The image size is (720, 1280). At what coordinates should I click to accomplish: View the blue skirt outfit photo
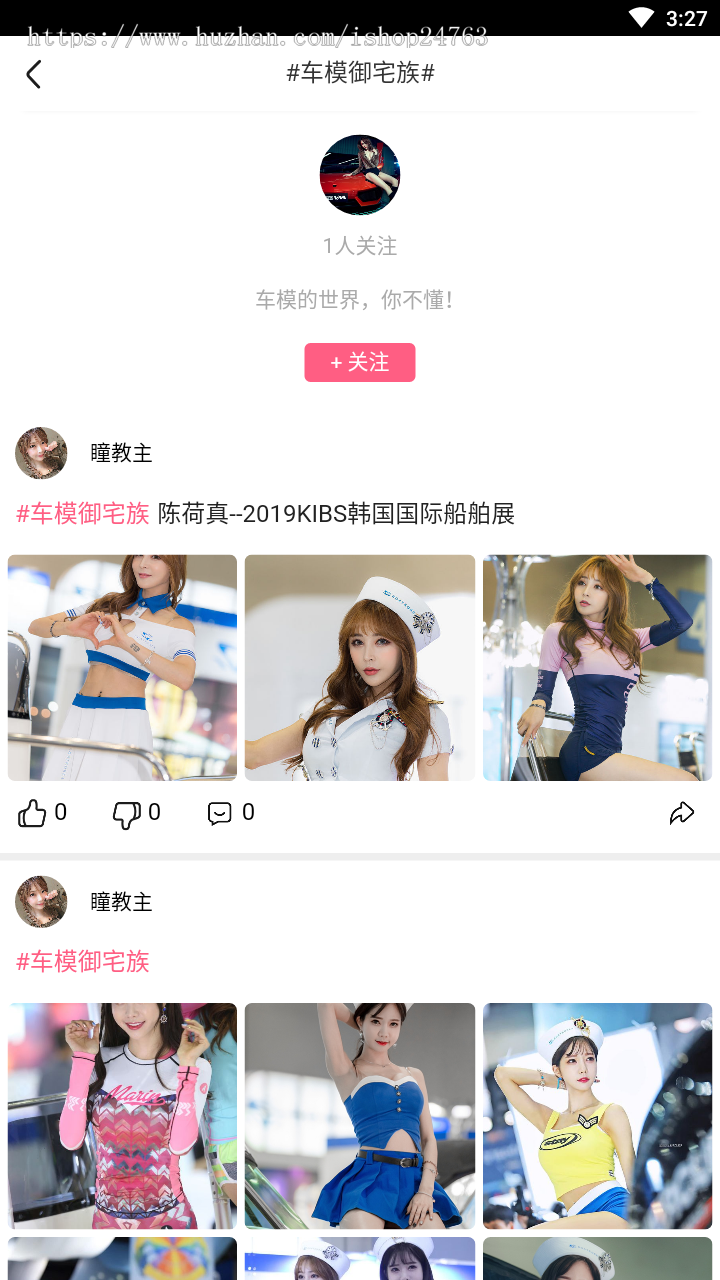coord(360,1116)
